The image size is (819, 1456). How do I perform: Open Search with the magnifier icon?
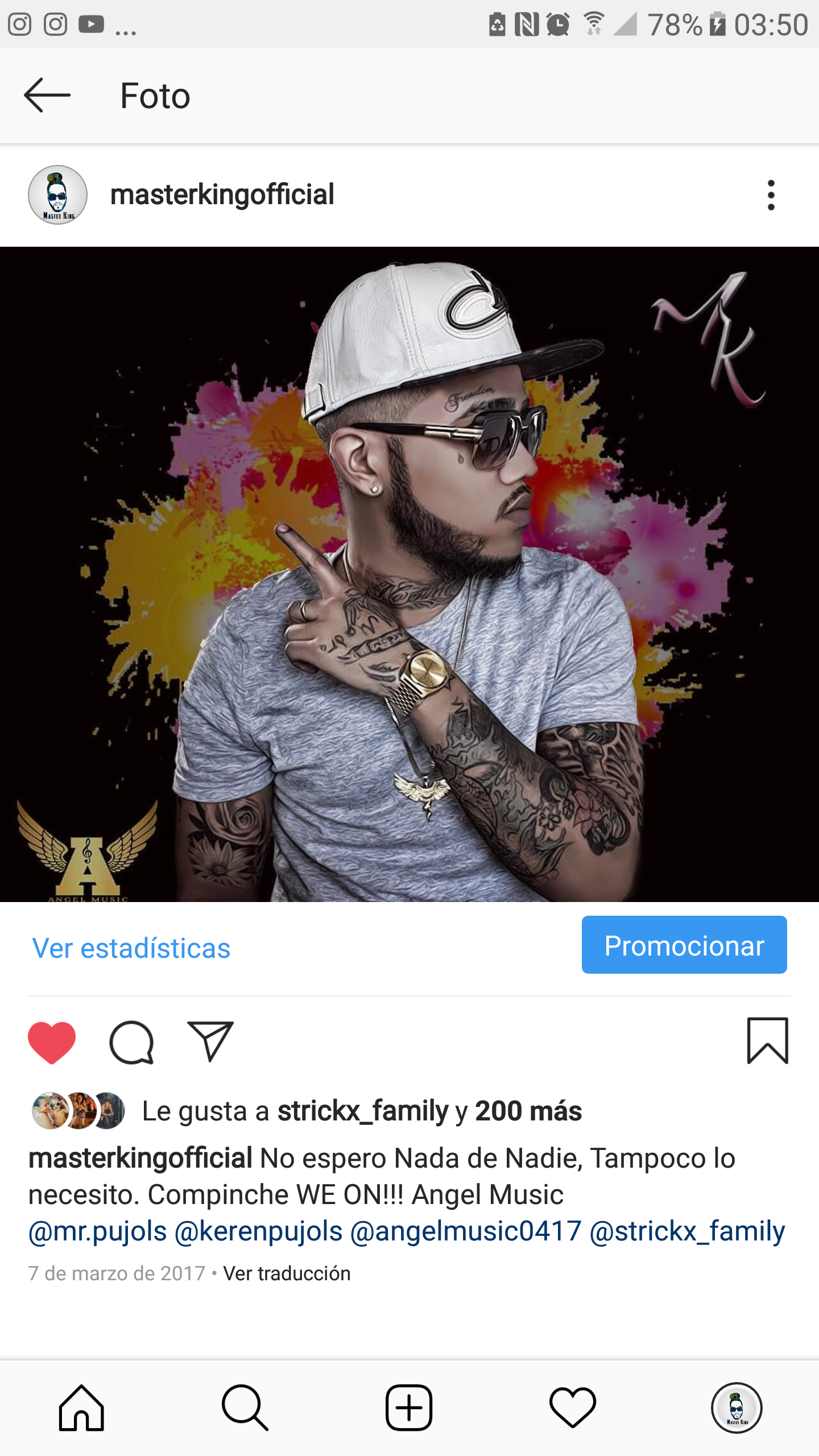click(x=245, y=1408)
